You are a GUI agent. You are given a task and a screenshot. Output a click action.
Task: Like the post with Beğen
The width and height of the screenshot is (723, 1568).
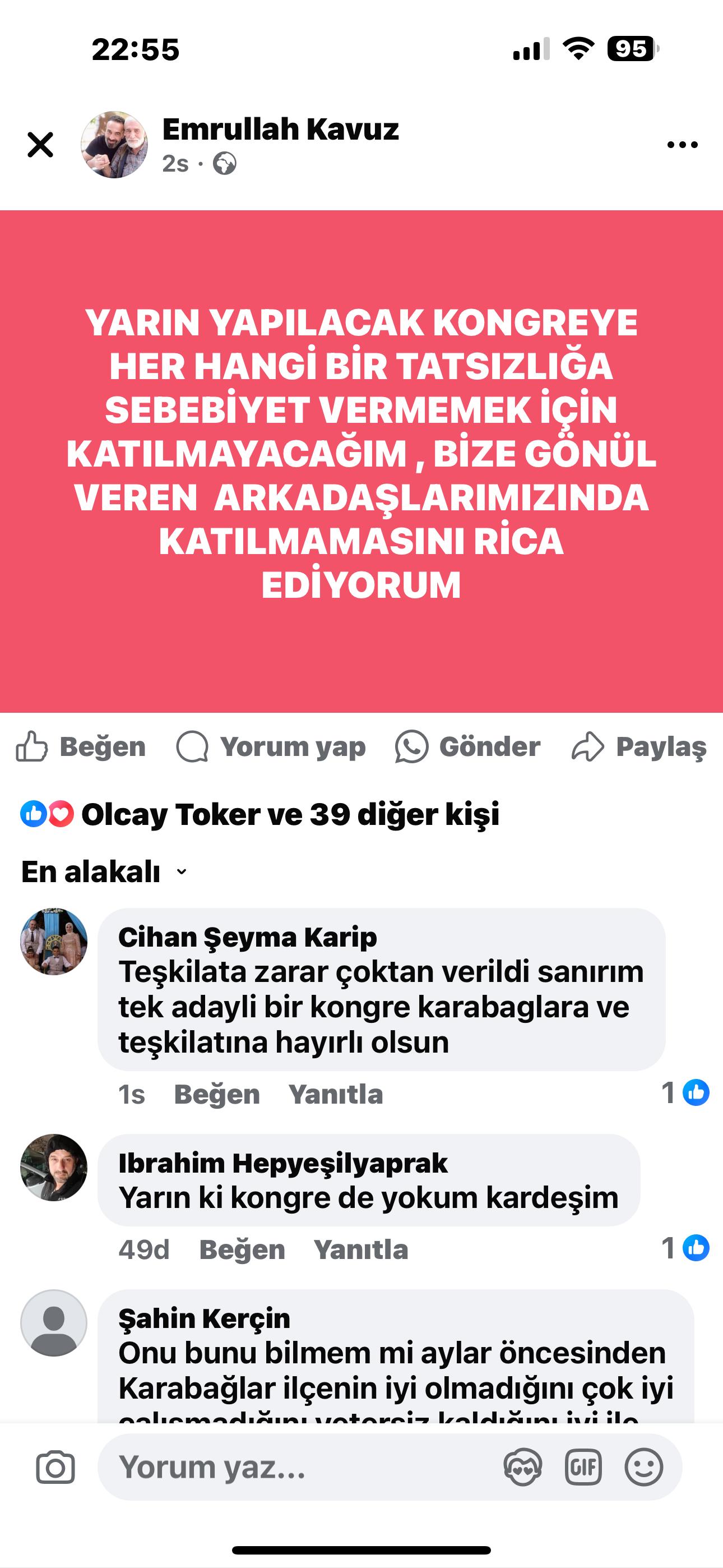click(81, 747)
